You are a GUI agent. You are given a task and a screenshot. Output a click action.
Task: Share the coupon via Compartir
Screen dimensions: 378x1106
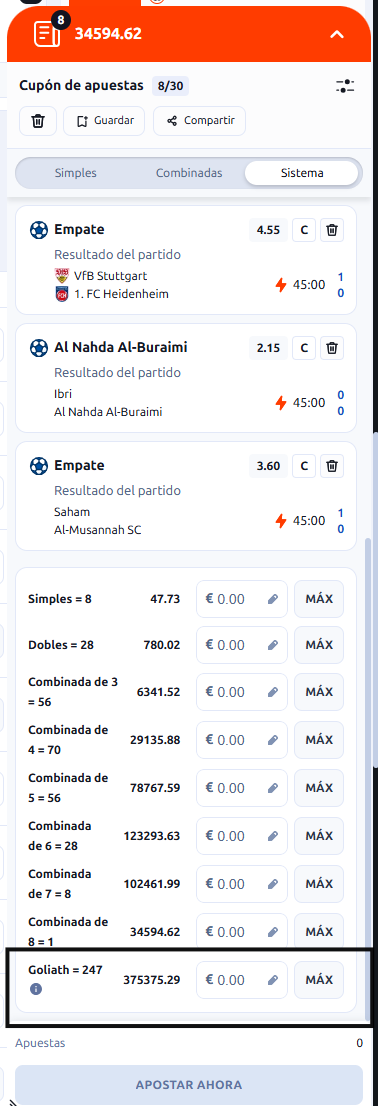pyautogui.click(x=200, y=121)
